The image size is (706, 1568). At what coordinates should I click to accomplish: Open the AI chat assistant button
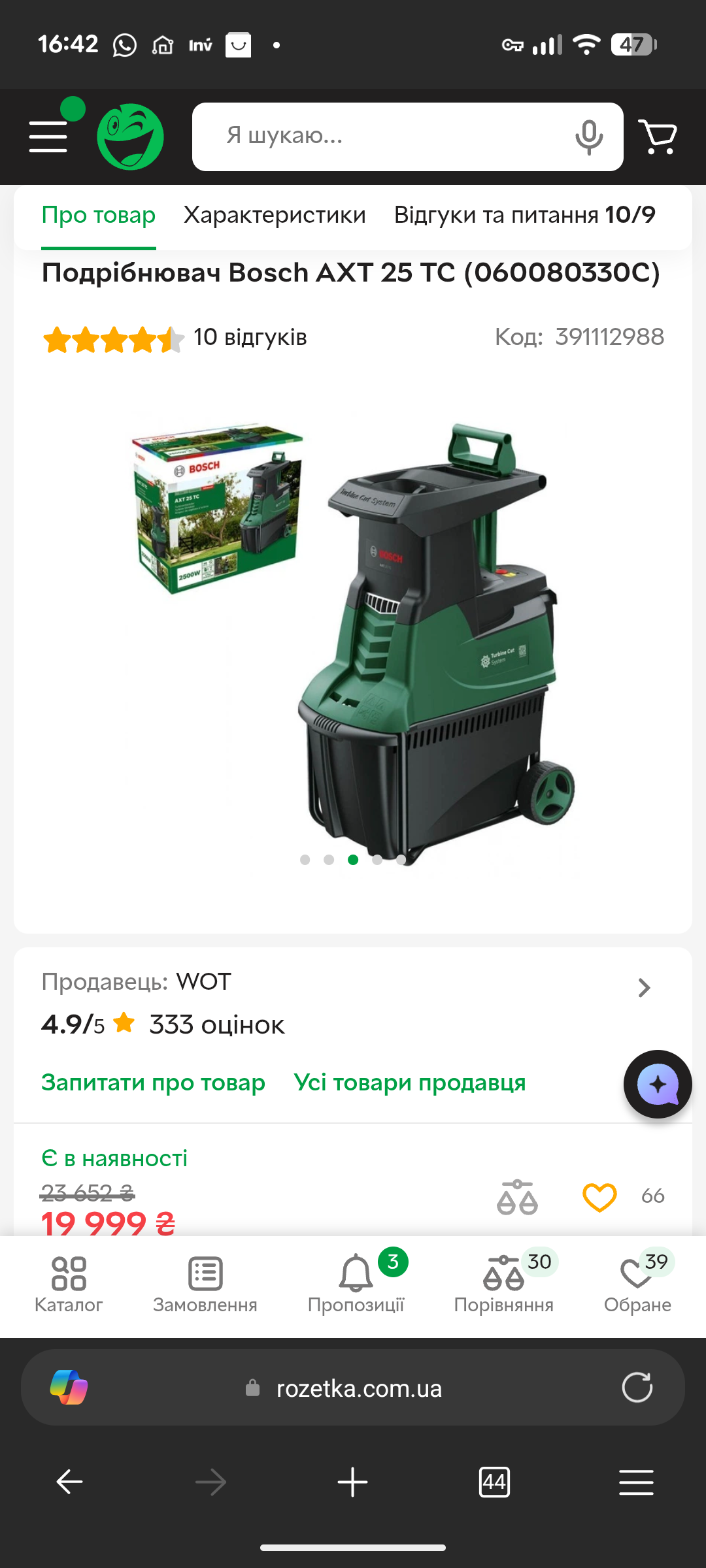click(x=658, y=1085)
